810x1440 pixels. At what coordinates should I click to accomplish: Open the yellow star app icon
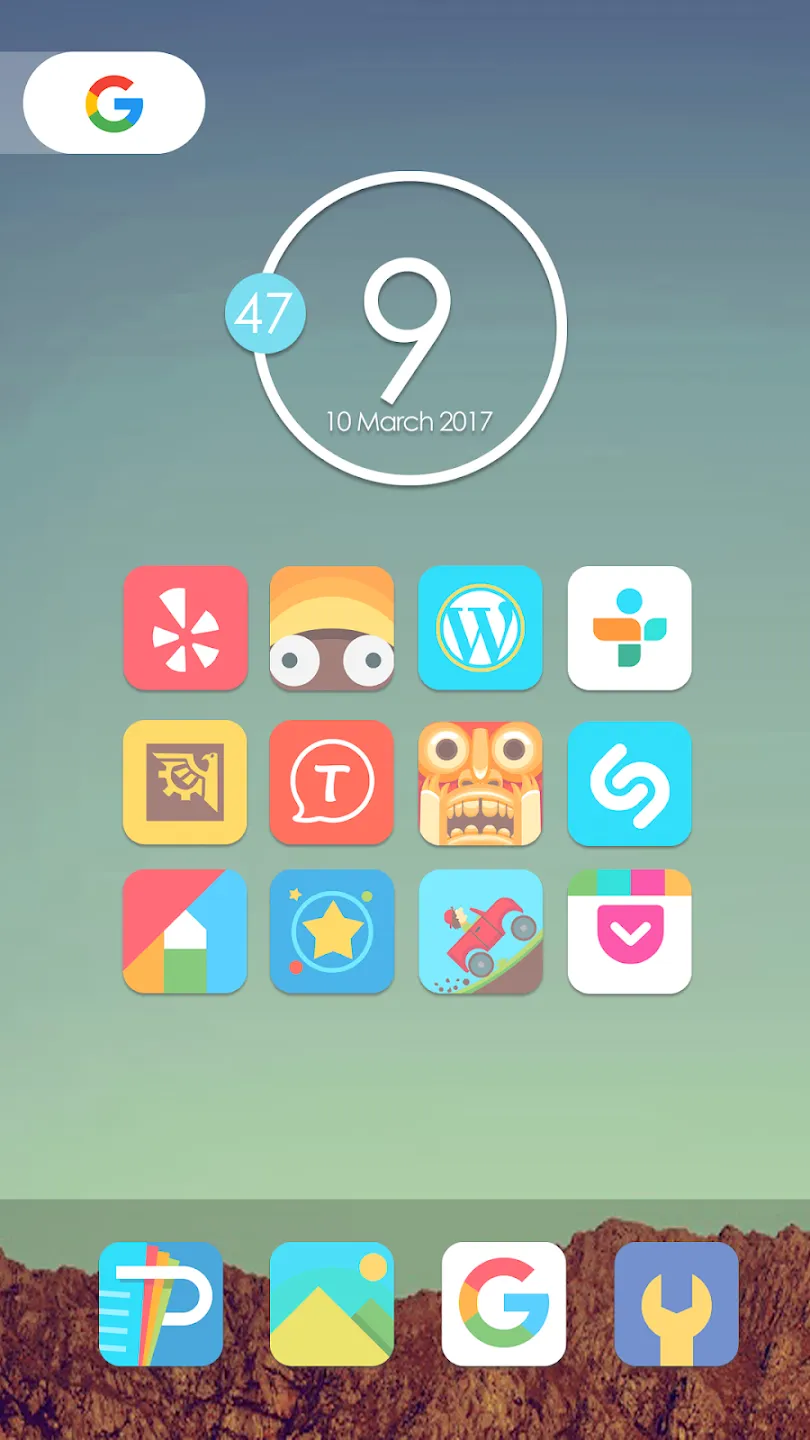(x=332, y=931)
